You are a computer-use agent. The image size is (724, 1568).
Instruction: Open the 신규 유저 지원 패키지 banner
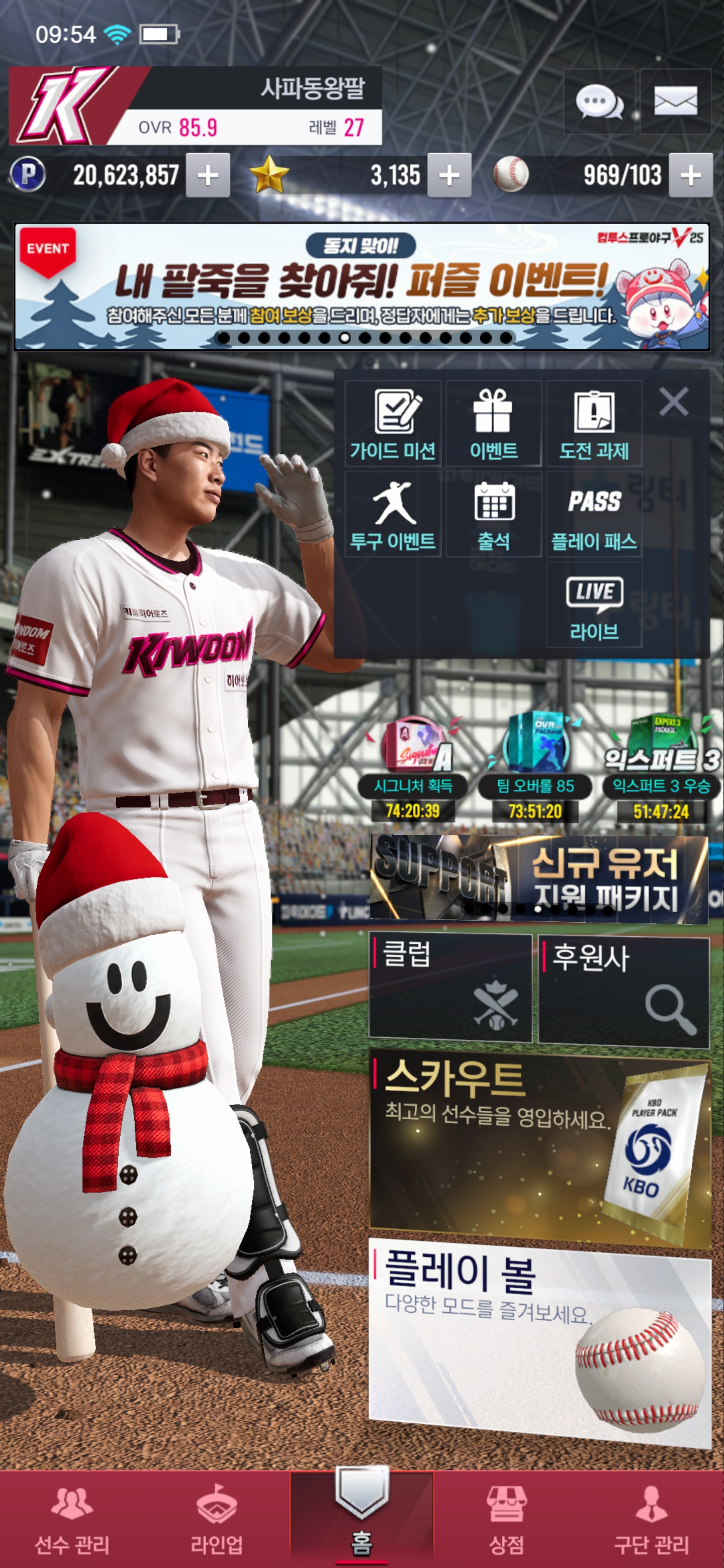538,878
